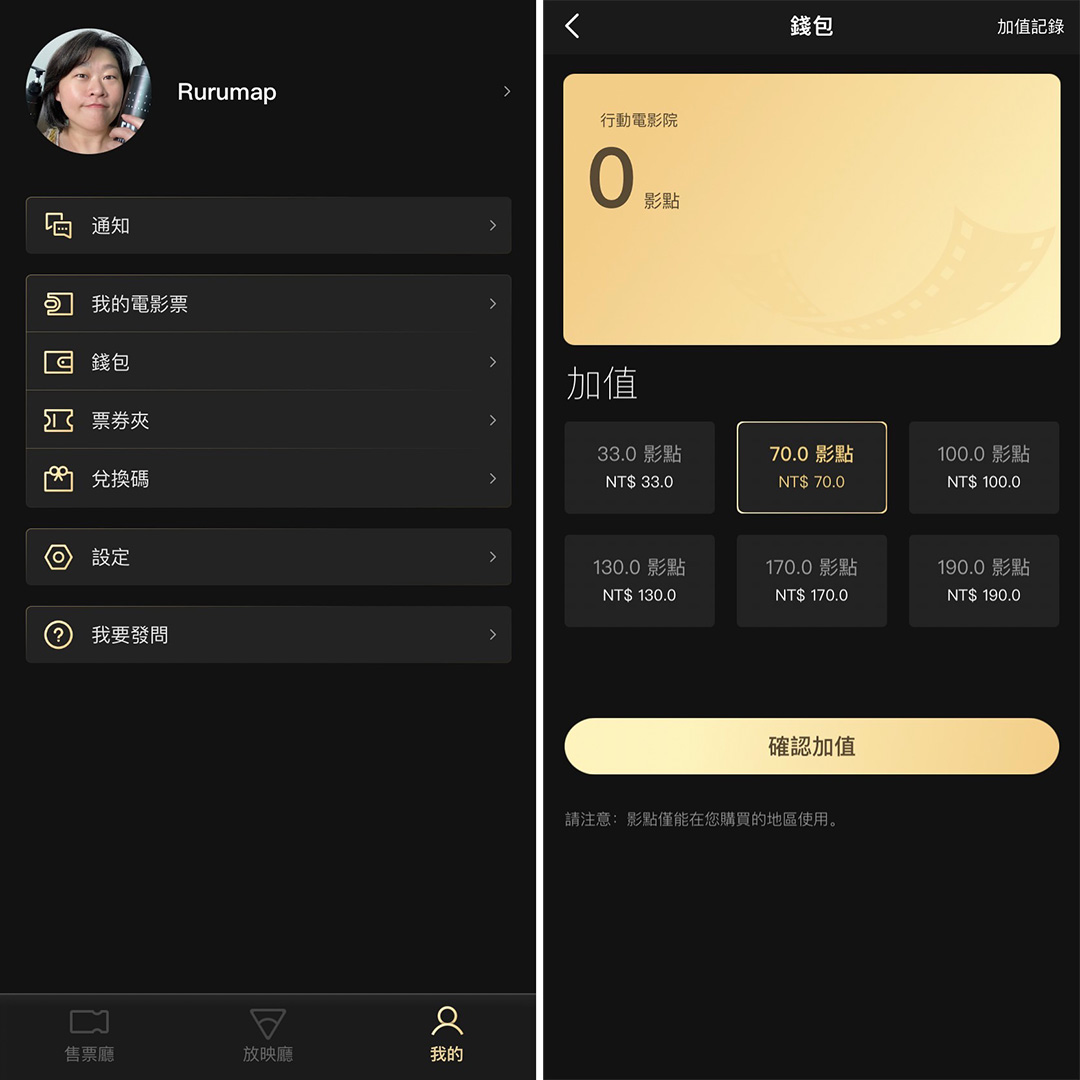Select the 33.0 影點 top-up option

[639, 468]
